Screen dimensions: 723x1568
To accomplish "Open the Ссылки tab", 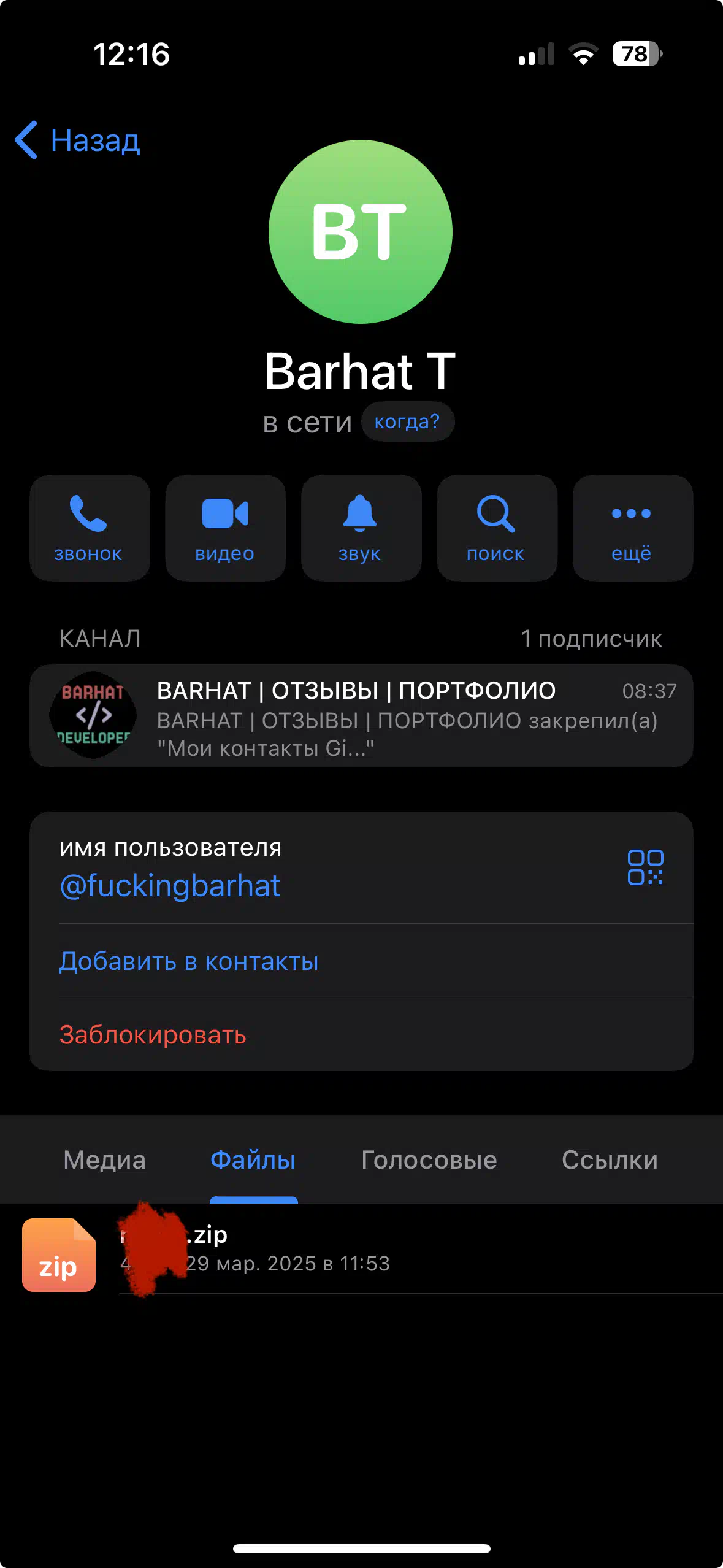I will 610,1160.
